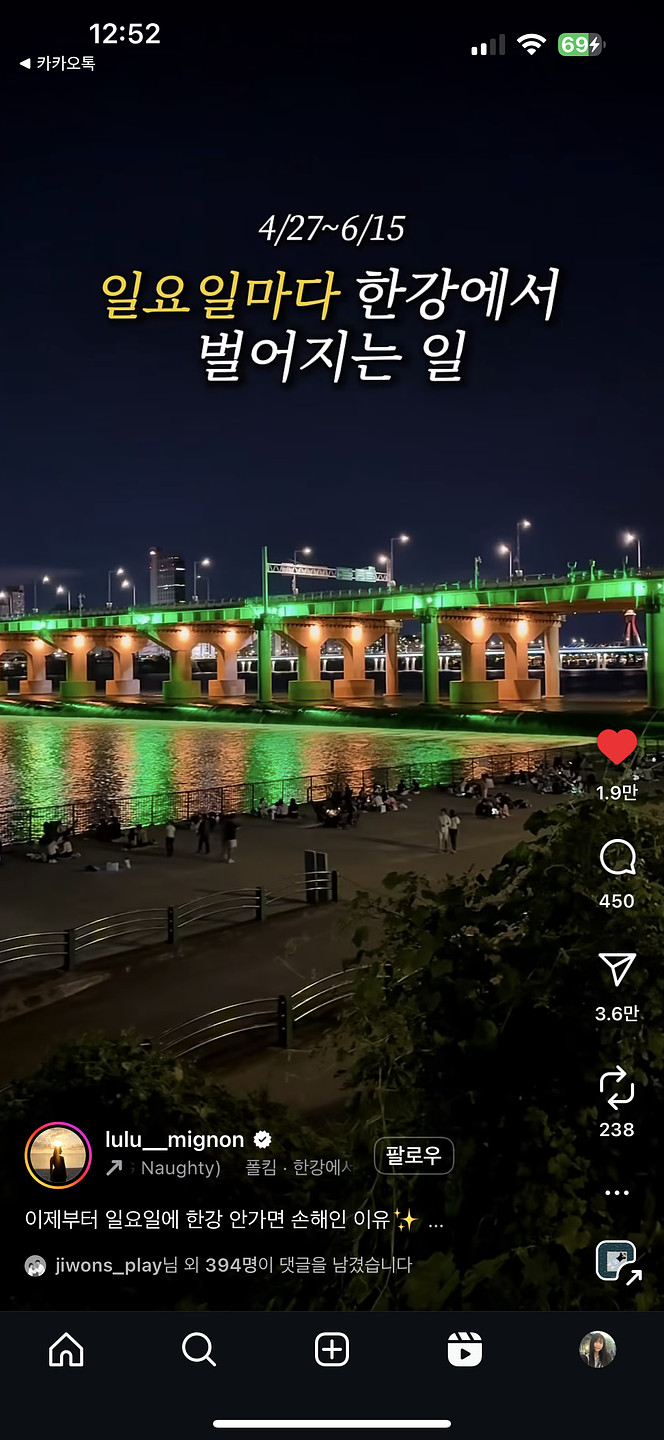View the audio page via the music thumbnail
The width and height of the screenshot is (664, 1440).
[616, 1260]
